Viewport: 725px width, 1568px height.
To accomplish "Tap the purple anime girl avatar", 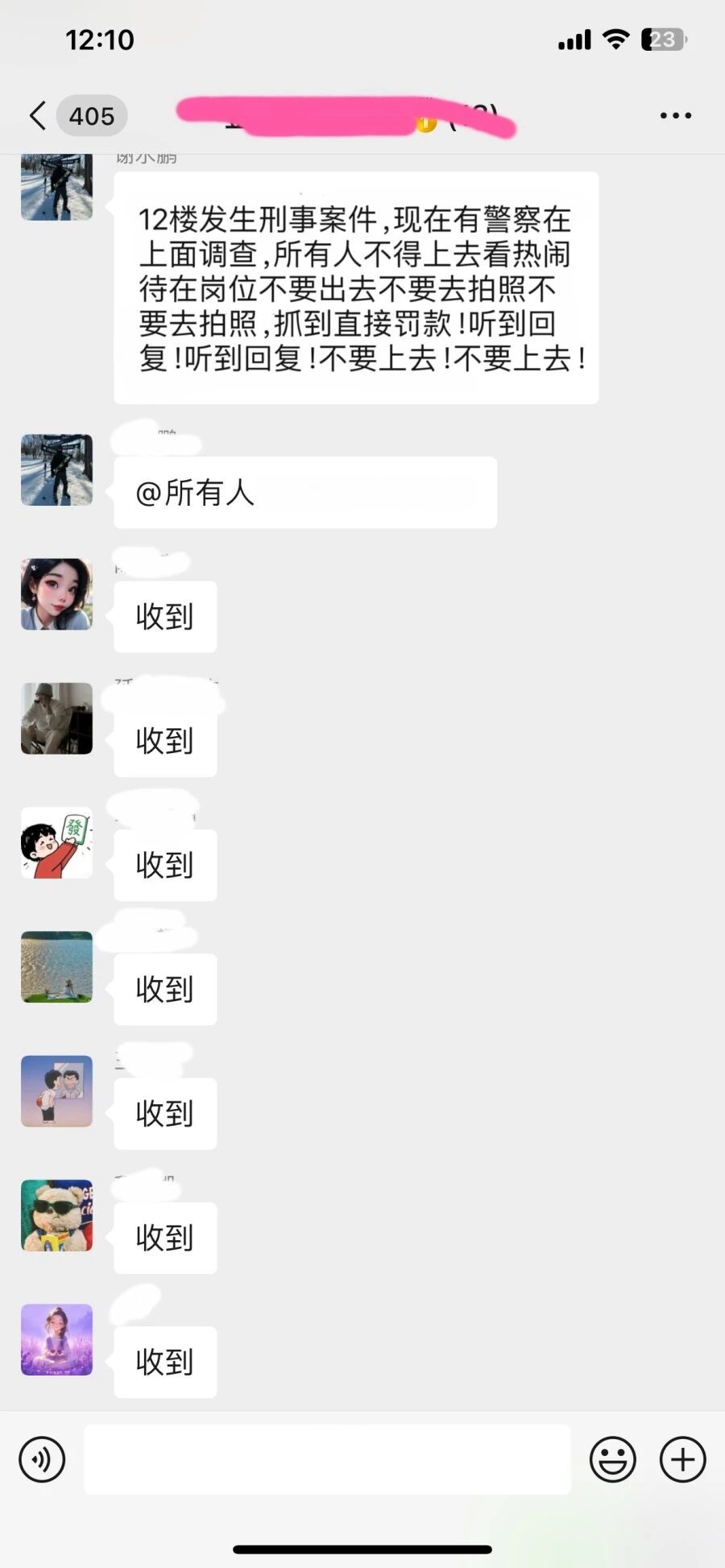I will [x=56, y=1340].
